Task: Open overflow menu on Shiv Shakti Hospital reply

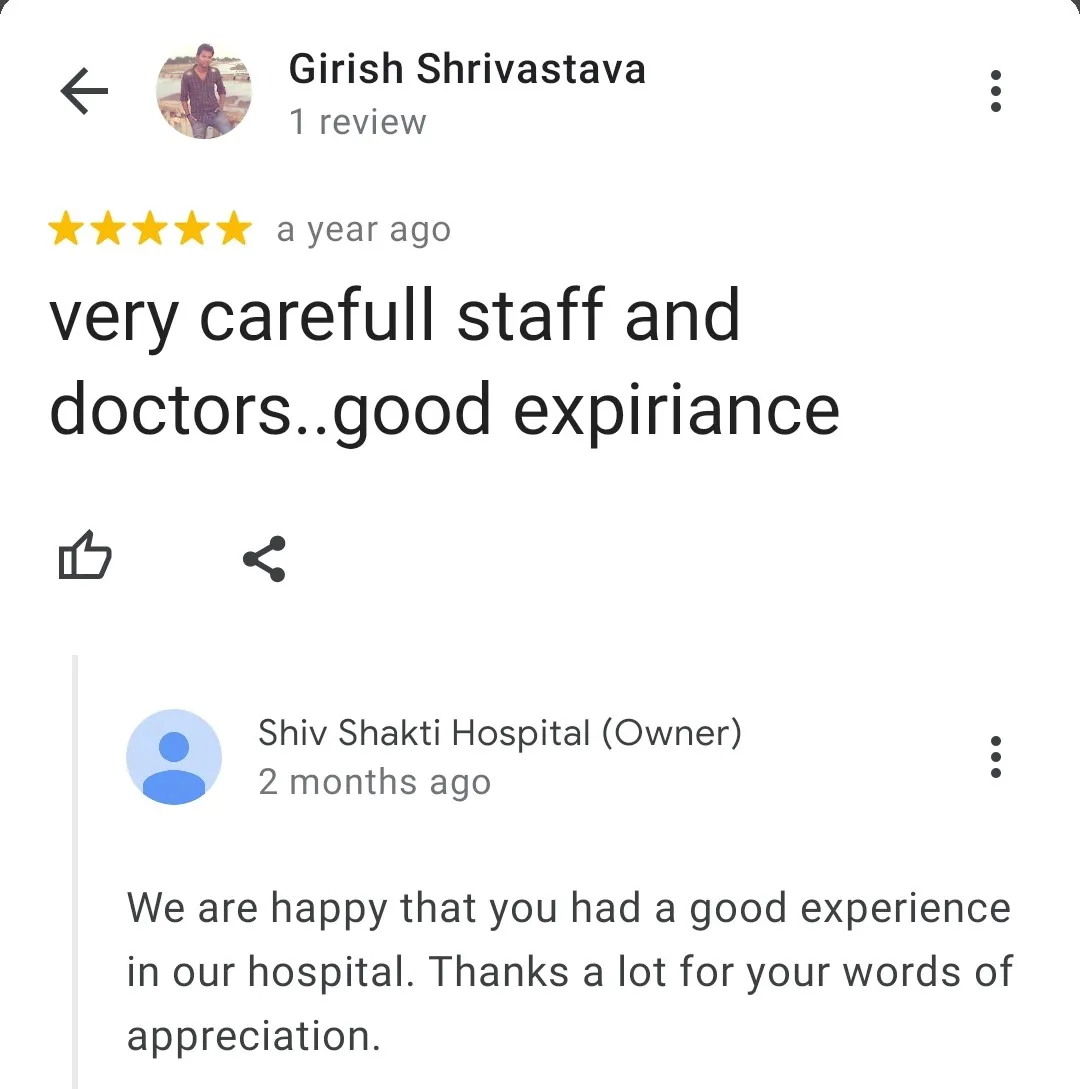Action: click(994, 757)
